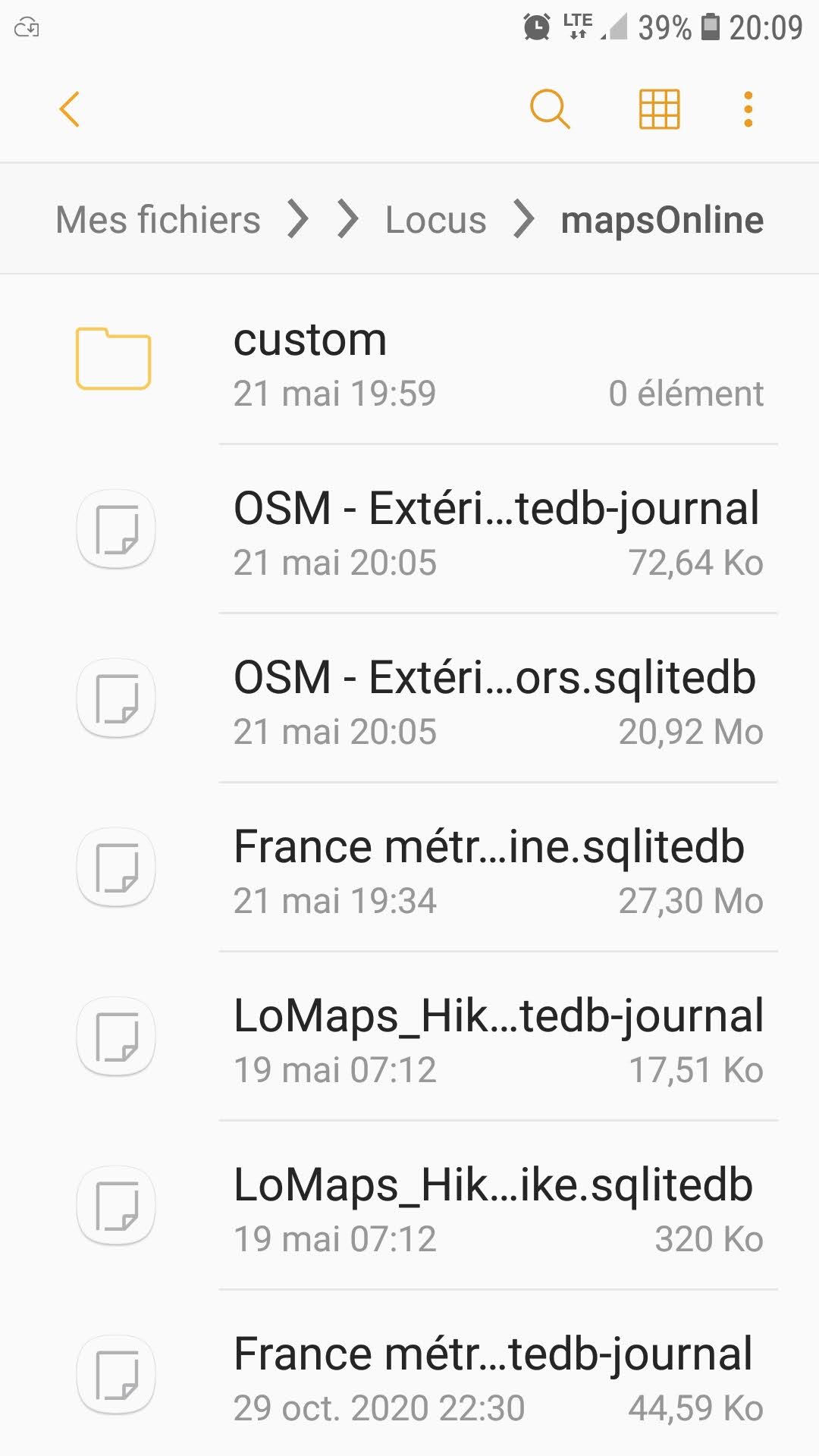Switch to grid view layout
This screenshot has width=819, height=1456.
pos(659,109)
